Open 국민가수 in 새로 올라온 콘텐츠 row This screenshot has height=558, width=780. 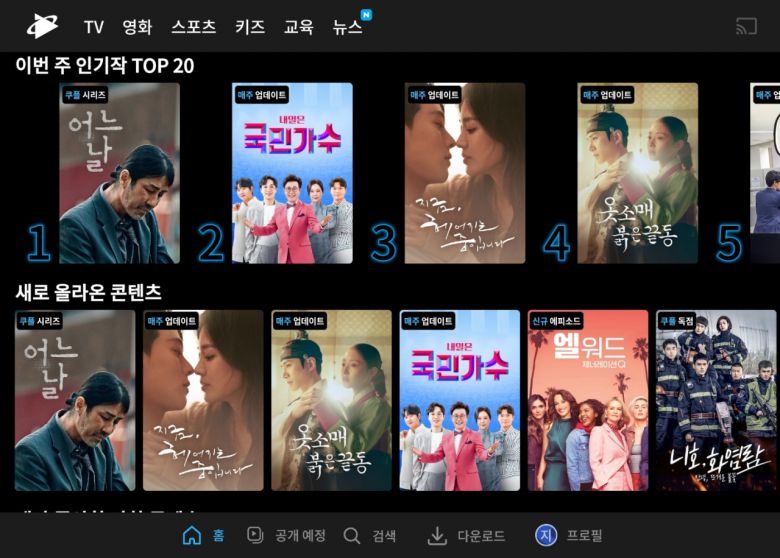[x=460, y=400]
